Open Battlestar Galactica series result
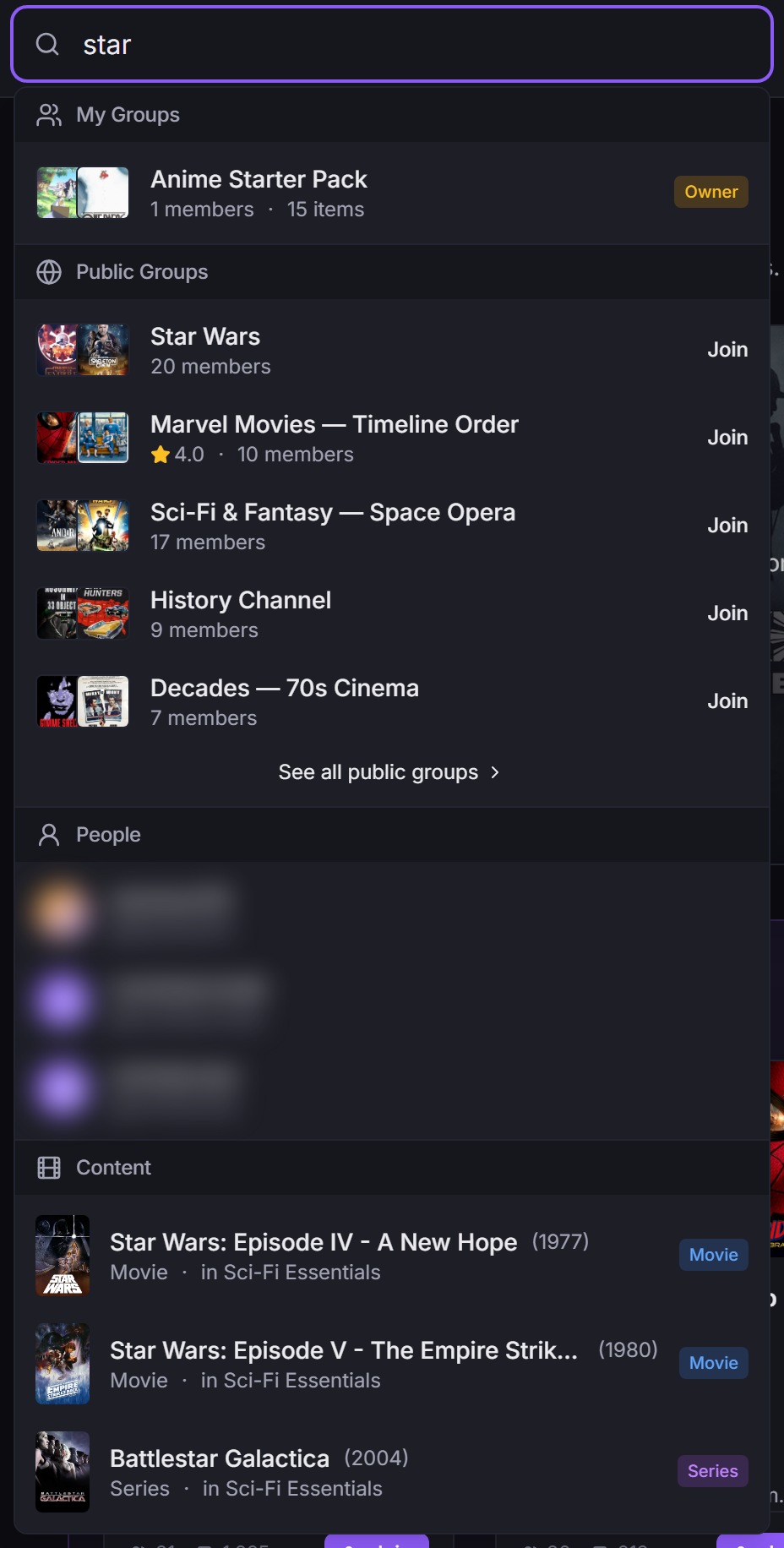Image resolution: width=784 pixels, height=1548 pixels. point(392,1472)
